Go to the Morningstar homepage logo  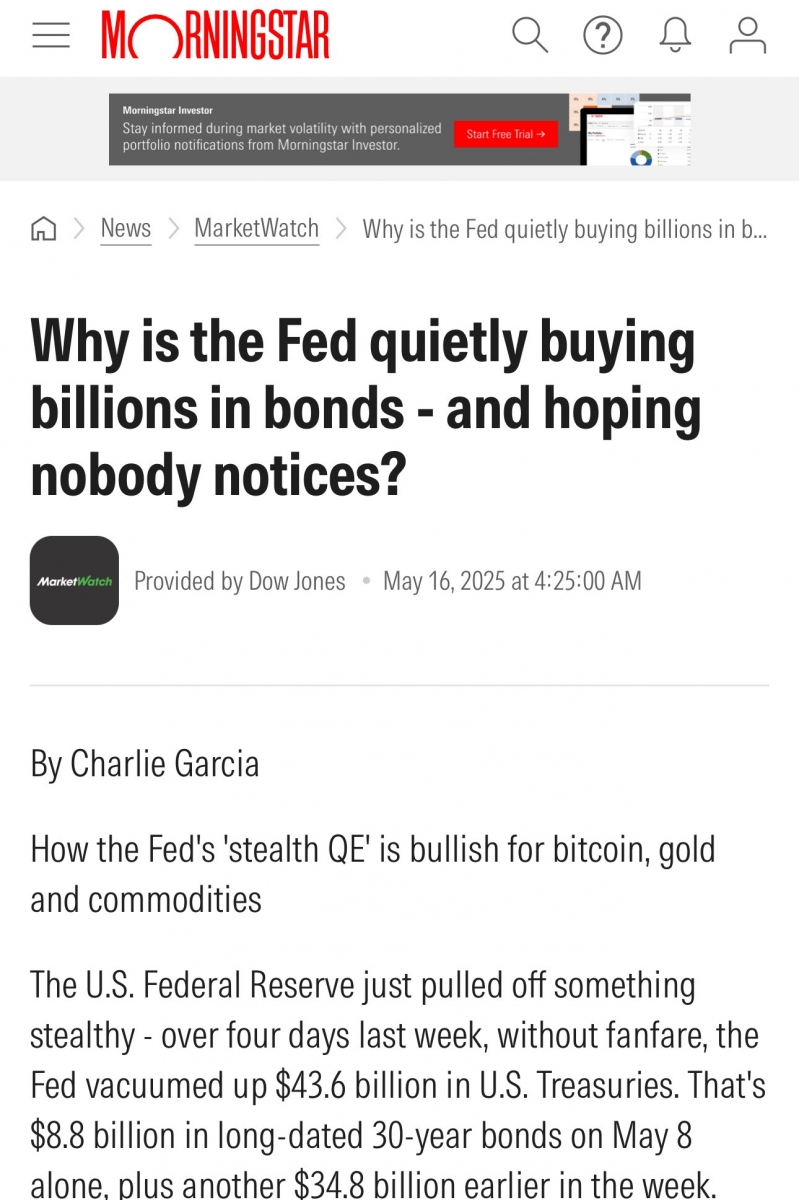215,36
